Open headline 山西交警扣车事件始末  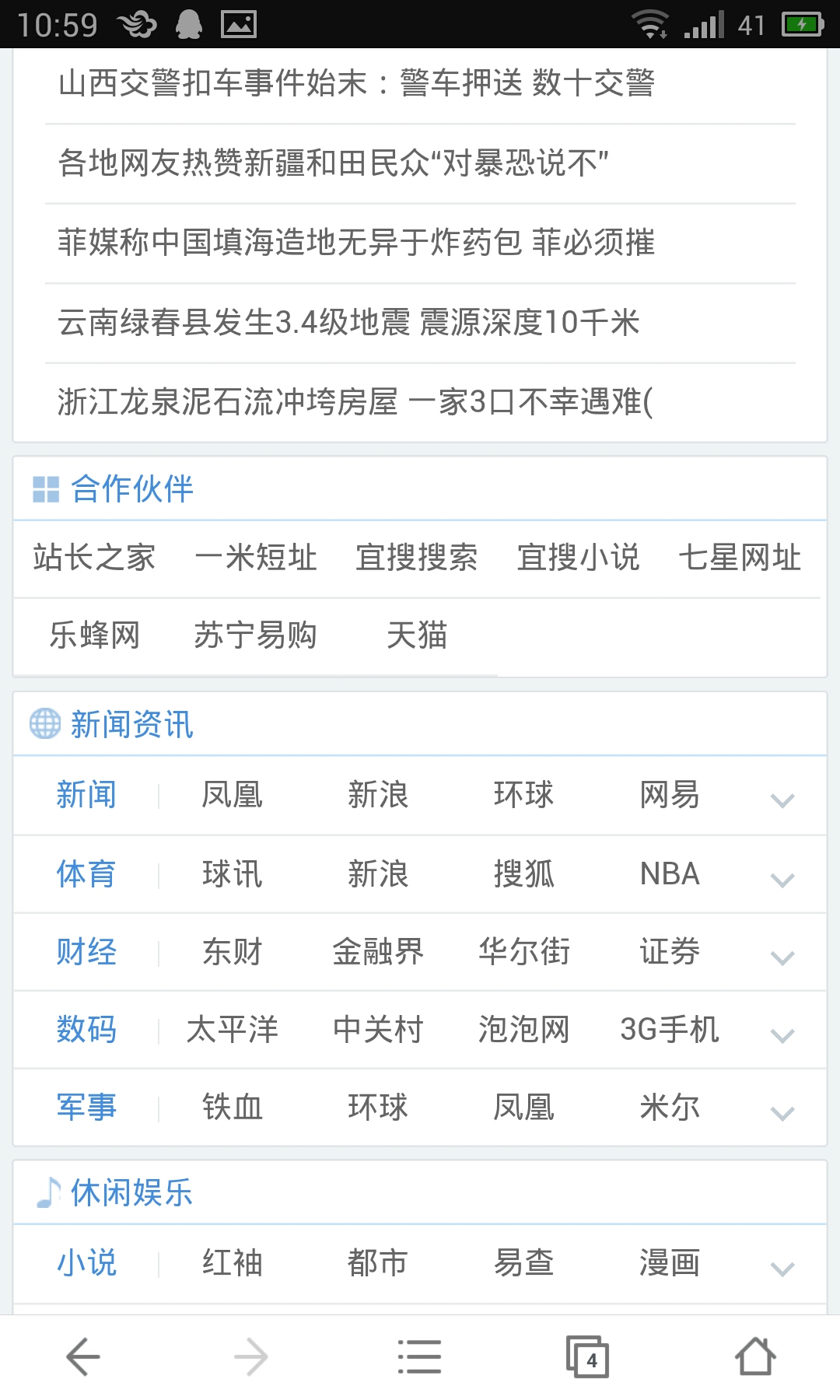tap(356, 83)
